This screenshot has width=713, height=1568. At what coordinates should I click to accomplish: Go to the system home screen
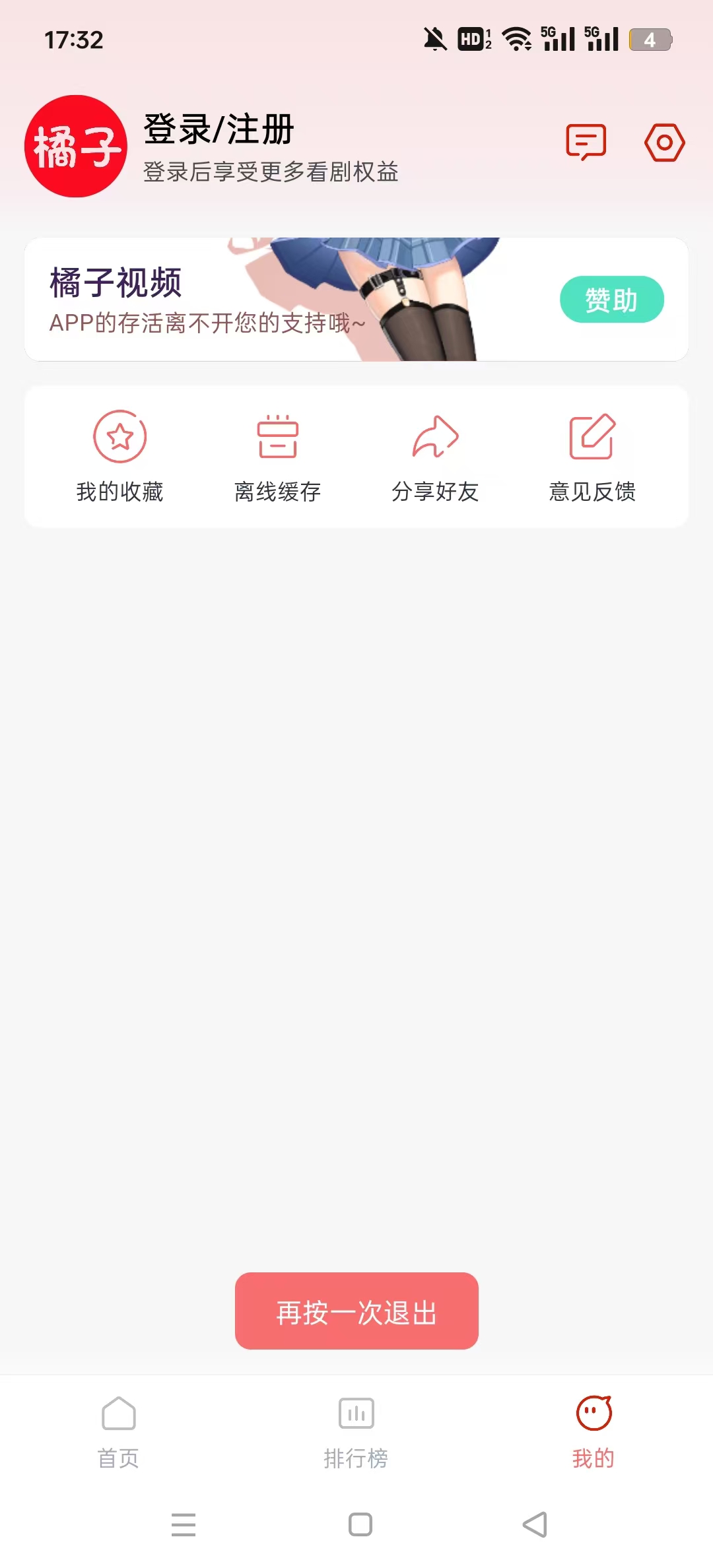pyautogui.click(x=360, y=1524)
